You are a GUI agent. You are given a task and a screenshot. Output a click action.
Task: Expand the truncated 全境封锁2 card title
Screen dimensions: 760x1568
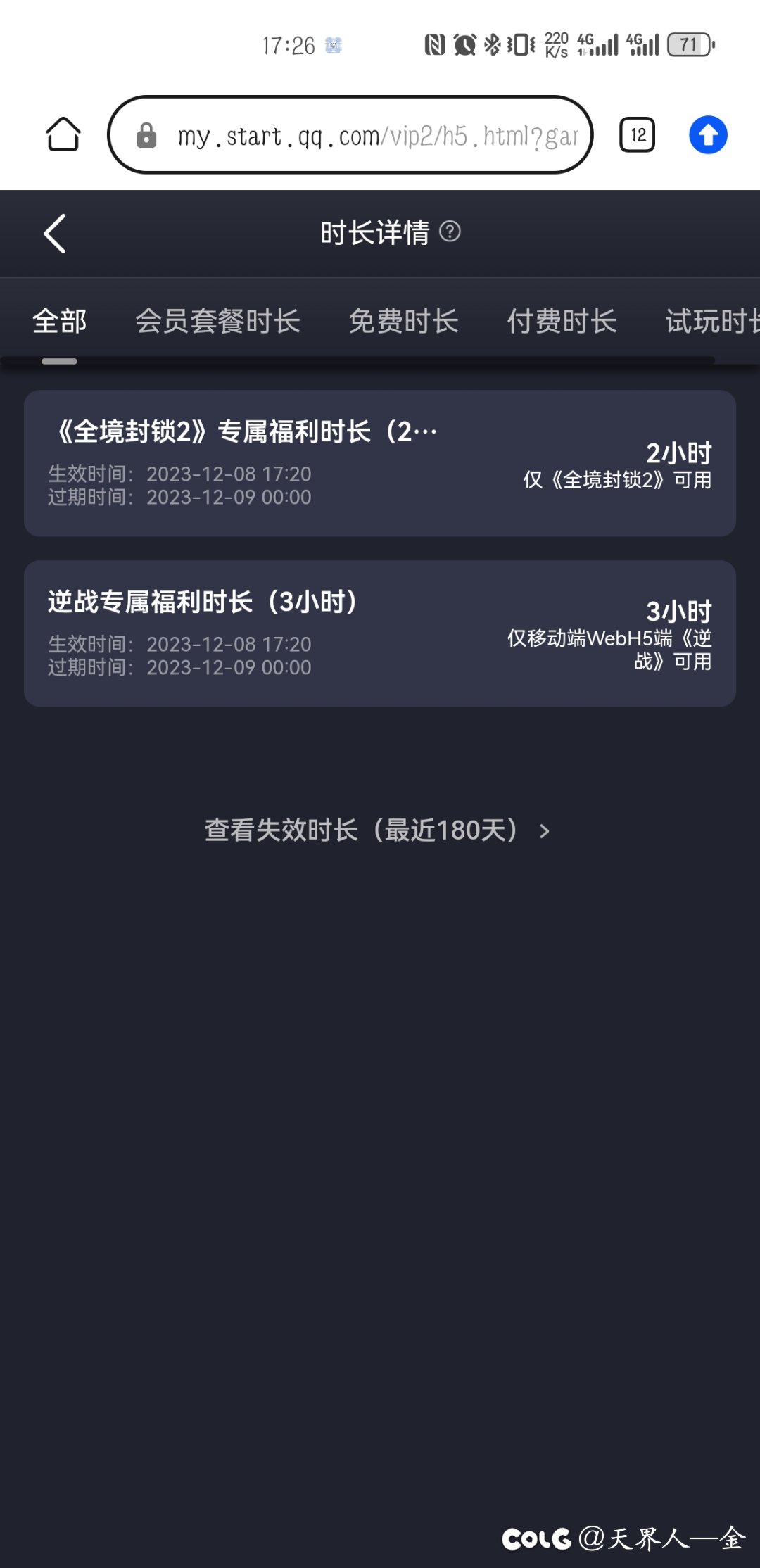click(x=243, y=431)
